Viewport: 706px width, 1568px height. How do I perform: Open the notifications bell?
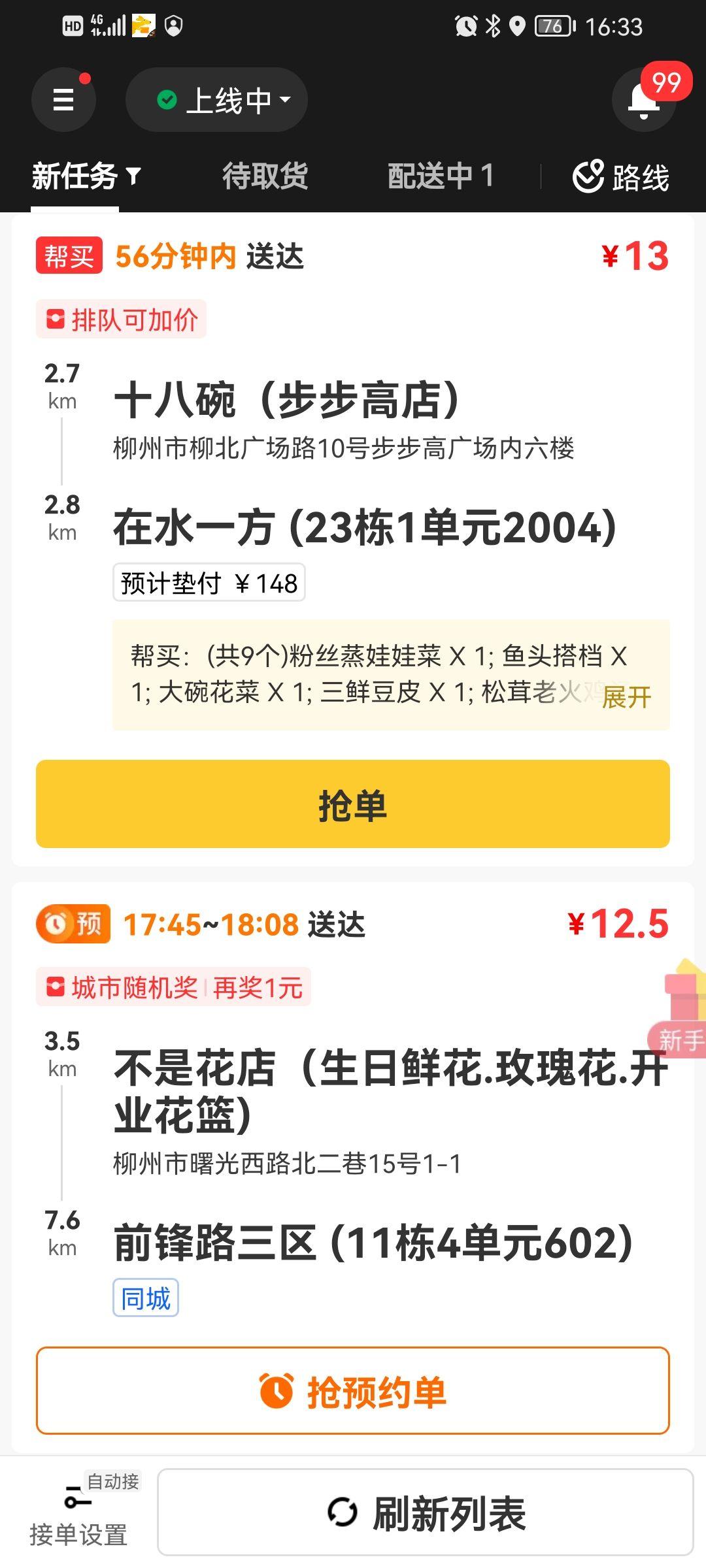644,100
